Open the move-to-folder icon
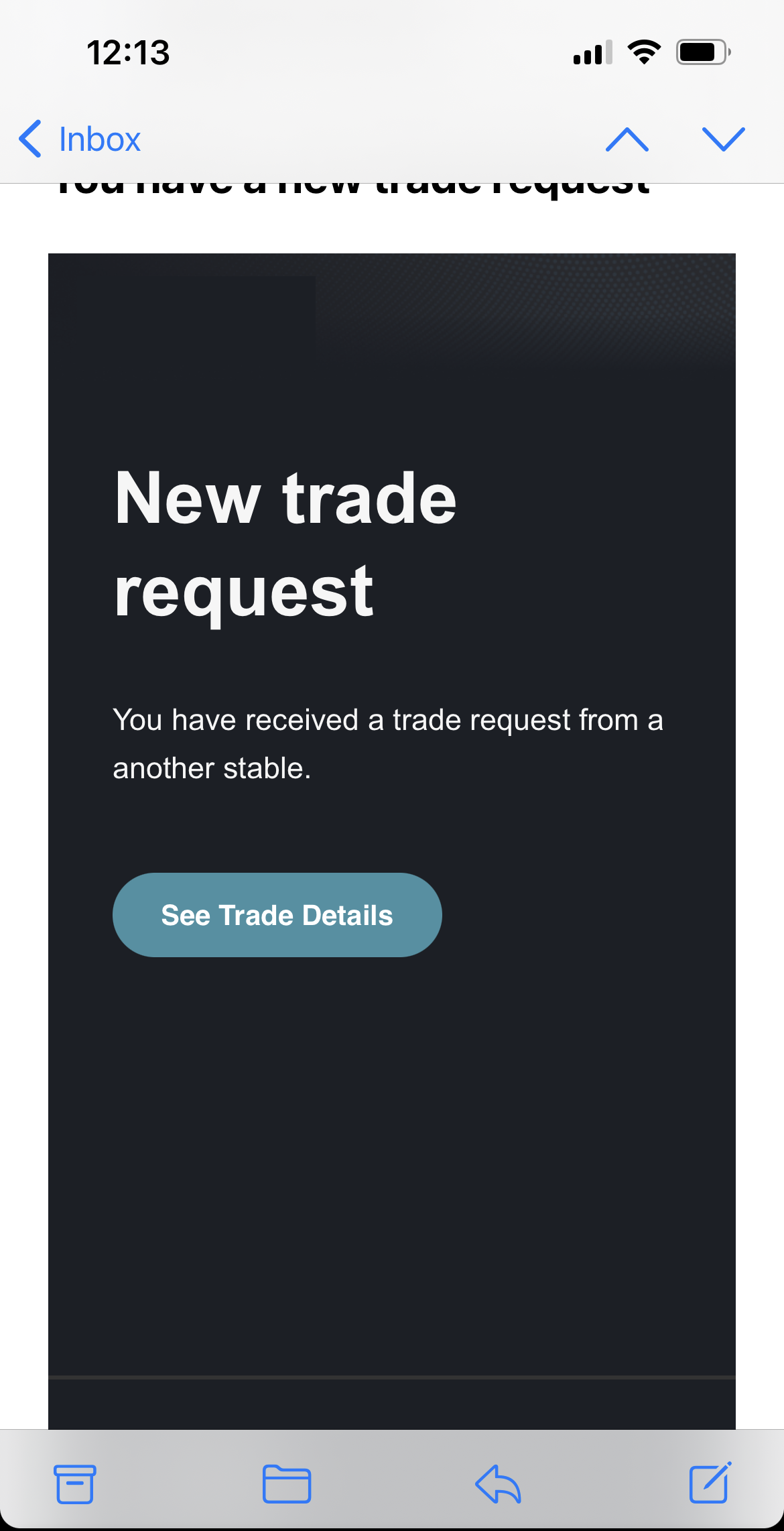784x1531 pixels. pos(287,1483)
